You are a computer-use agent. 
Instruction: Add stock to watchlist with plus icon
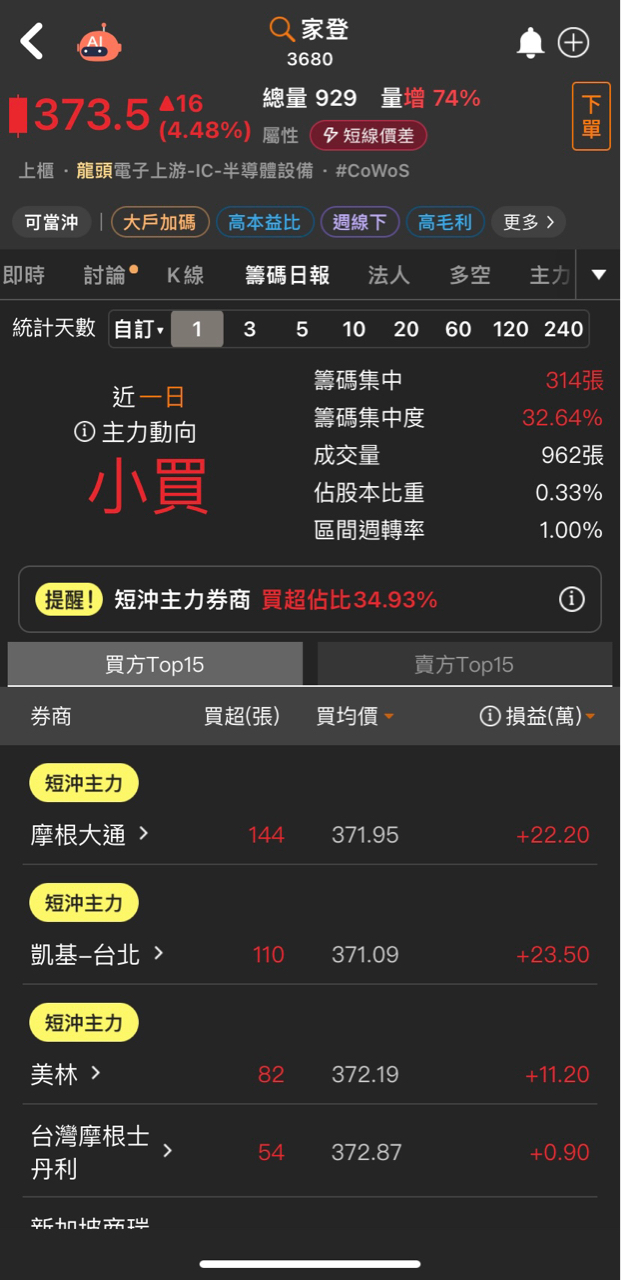pos(573,43)
